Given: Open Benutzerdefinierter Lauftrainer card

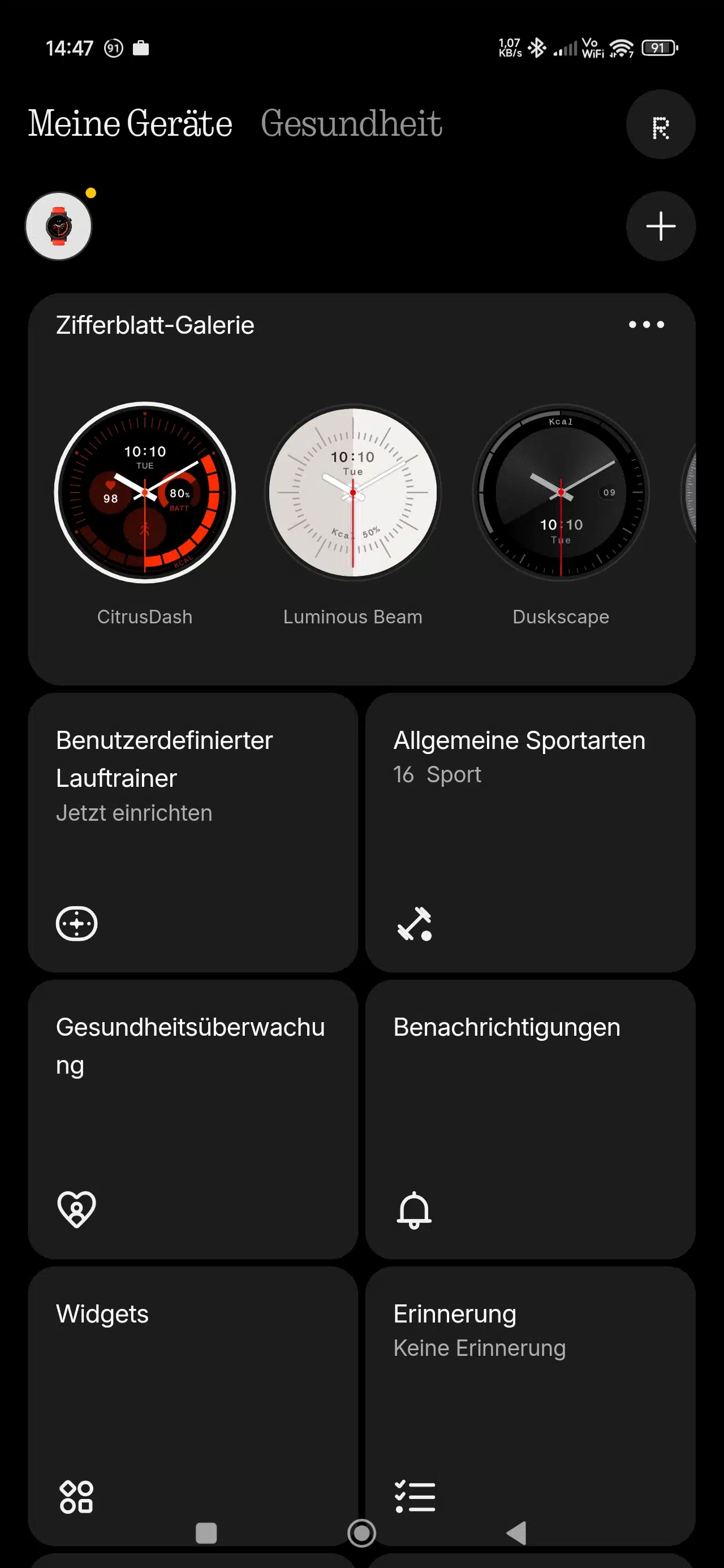Looking at the screenshot, I should point(192,832).
